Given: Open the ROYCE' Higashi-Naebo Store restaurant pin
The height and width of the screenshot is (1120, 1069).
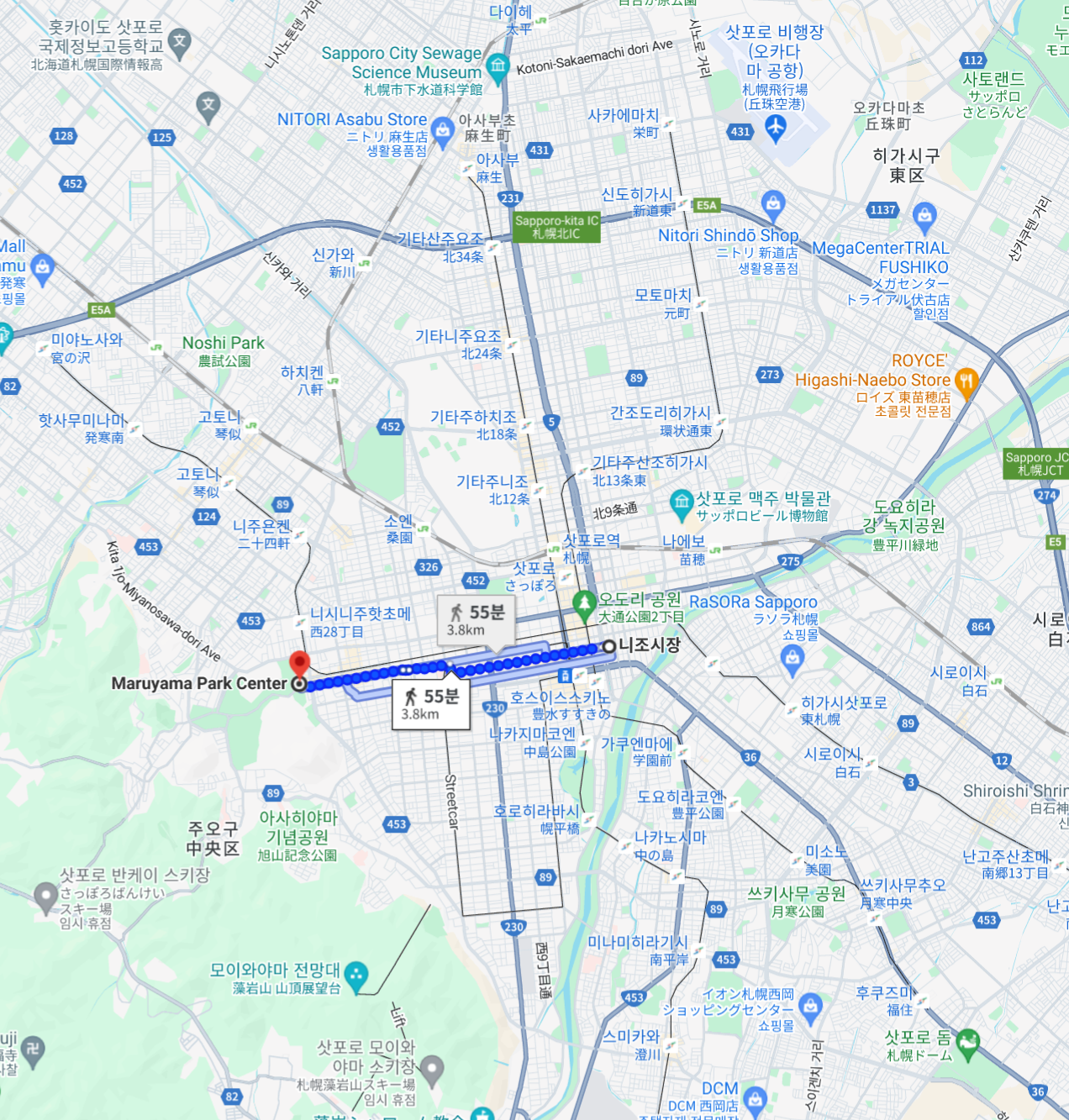Looking at the screenshot, I should pyautogui.click(x=966, y=381).
